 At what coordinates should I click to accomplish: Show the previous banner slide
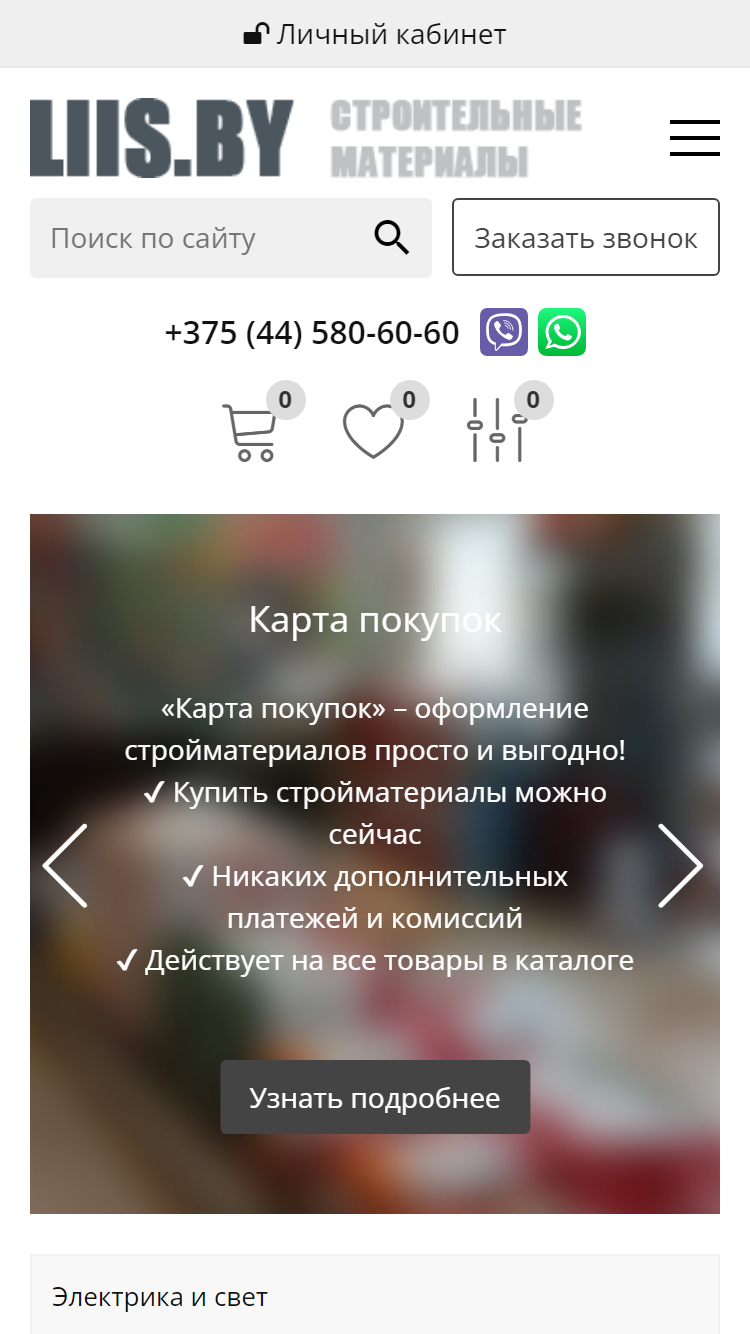(x=66, y=866)
